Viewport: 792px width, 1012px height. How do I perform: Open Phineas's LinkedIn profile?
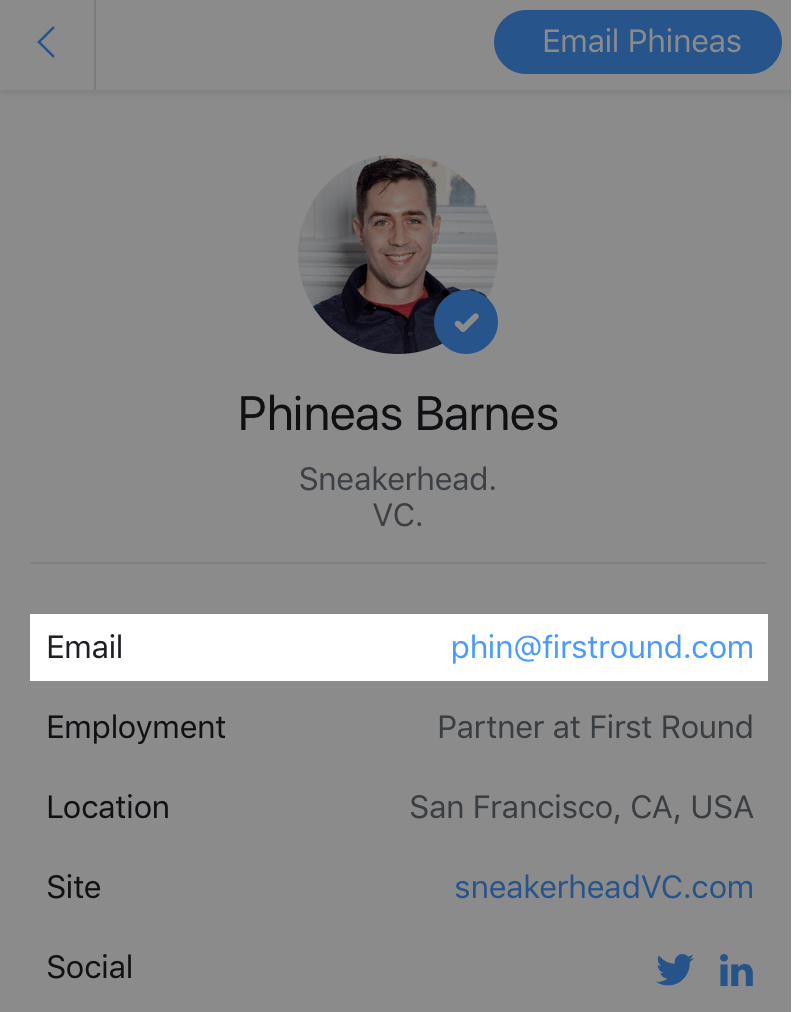tap(736, 969)
